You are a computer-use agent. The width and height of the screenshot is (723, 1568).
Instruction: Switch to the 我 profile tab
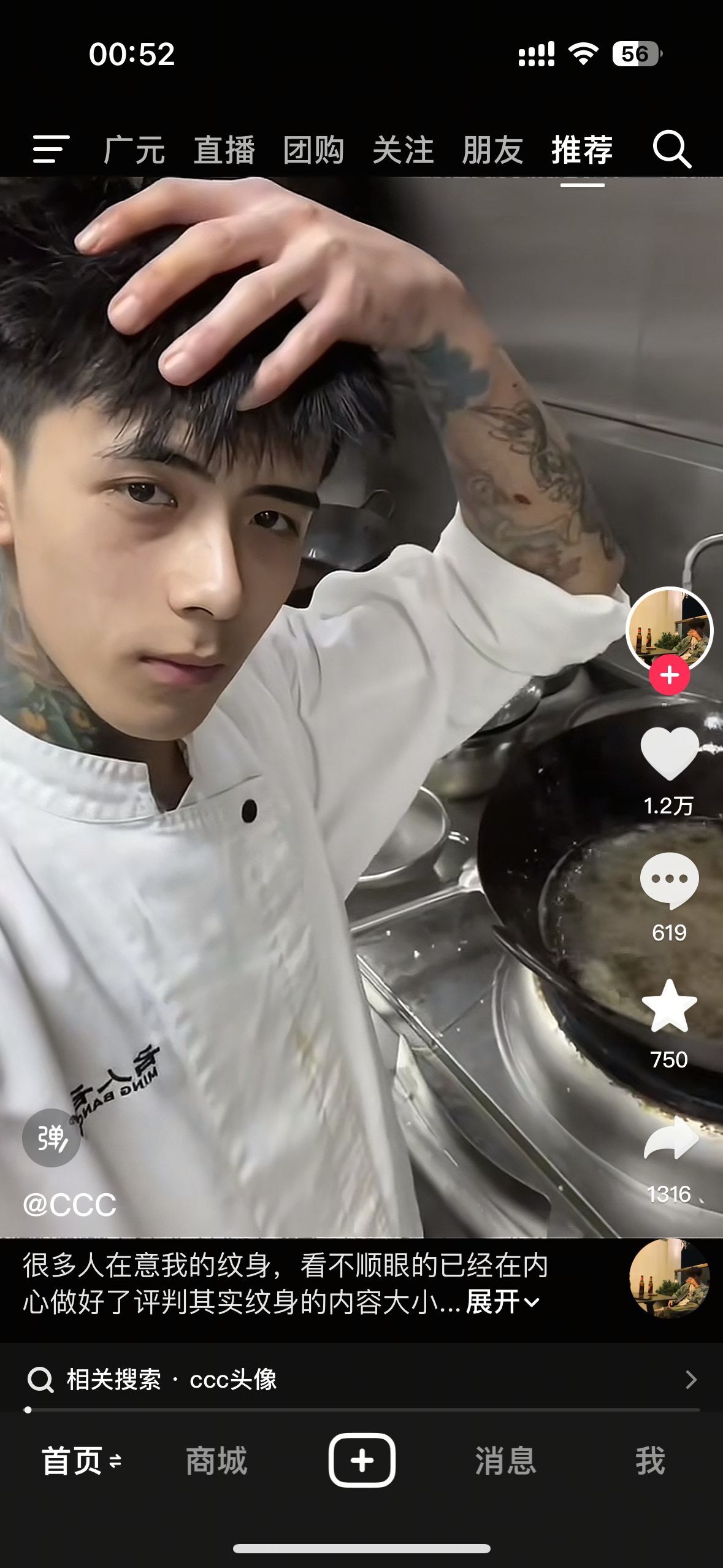pos(650,1461)
